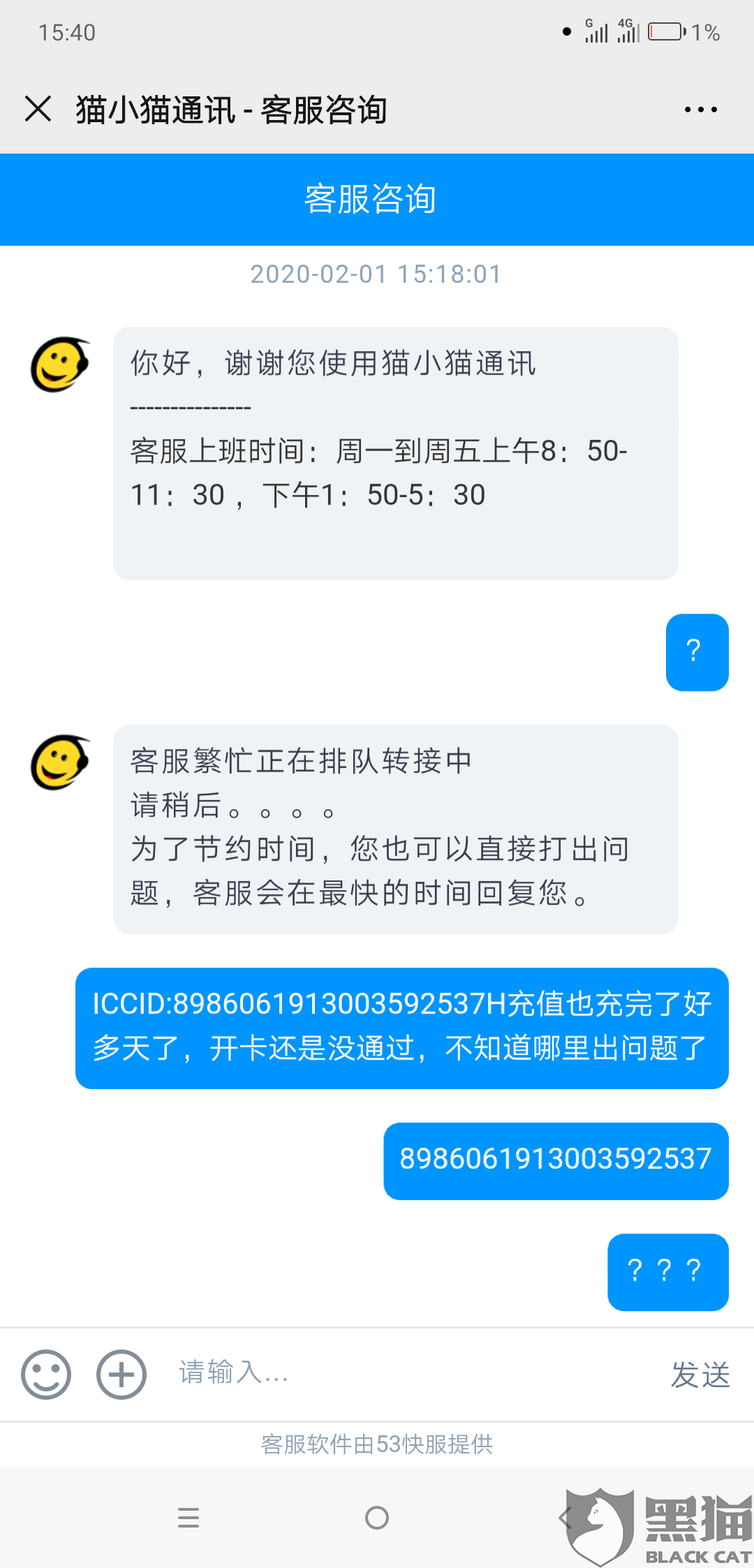This screenshot has height=1568, width=754.
Task: Open the system recent apps menu
Action: coord(188,1518)
